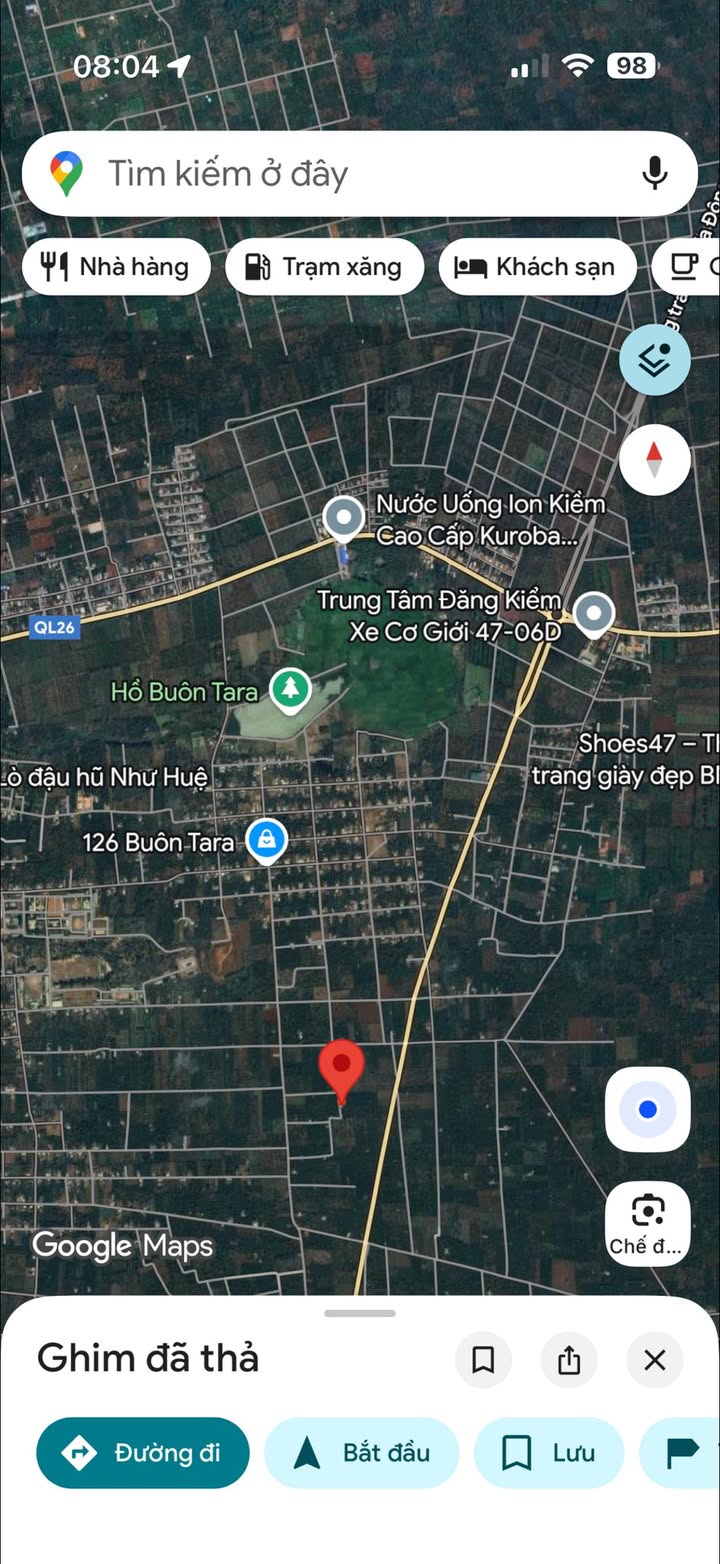Open the 126 Buôn Tara shop marker
Image resolution: width=720 pixels, height=1564 pixels.
coord(266,840)
